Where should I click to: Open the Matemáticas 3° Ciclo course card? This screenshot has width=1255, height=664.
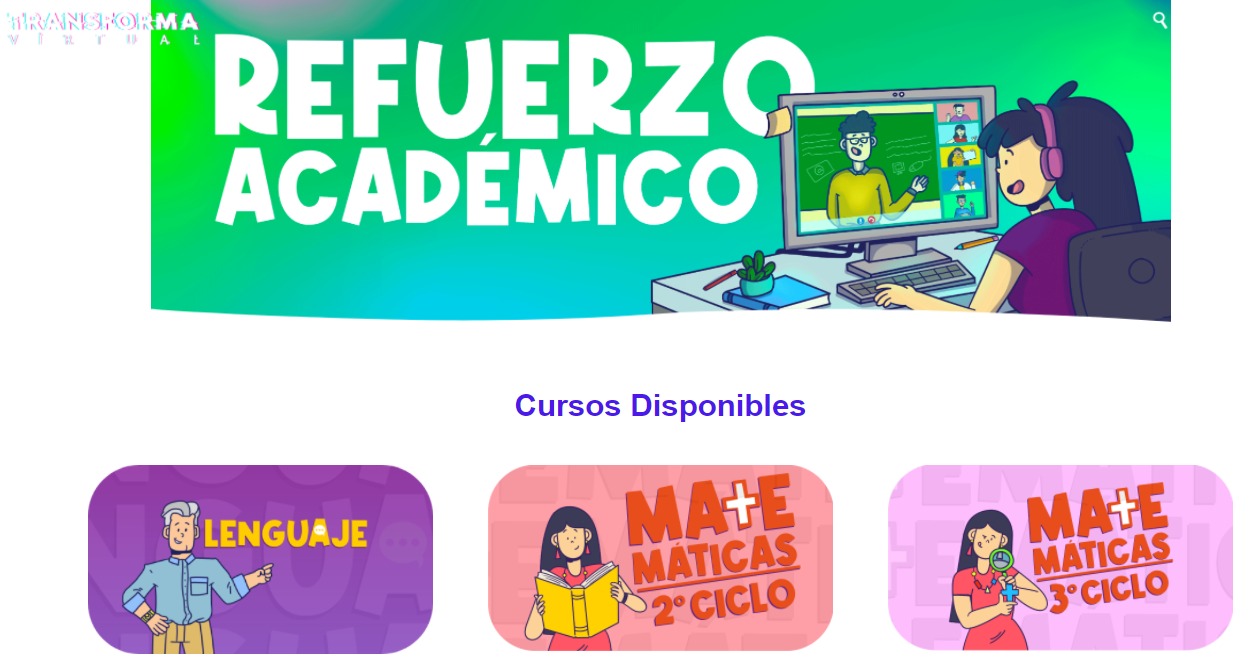1060,558
